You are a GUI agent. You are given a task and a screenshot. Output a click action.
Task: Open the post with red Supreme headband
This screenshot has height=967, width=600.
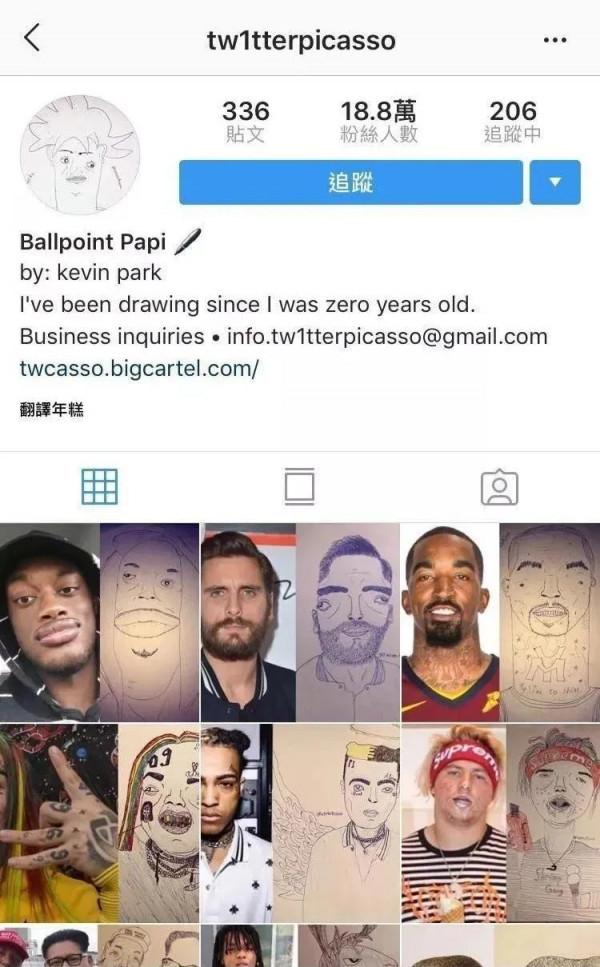point(500,823)
